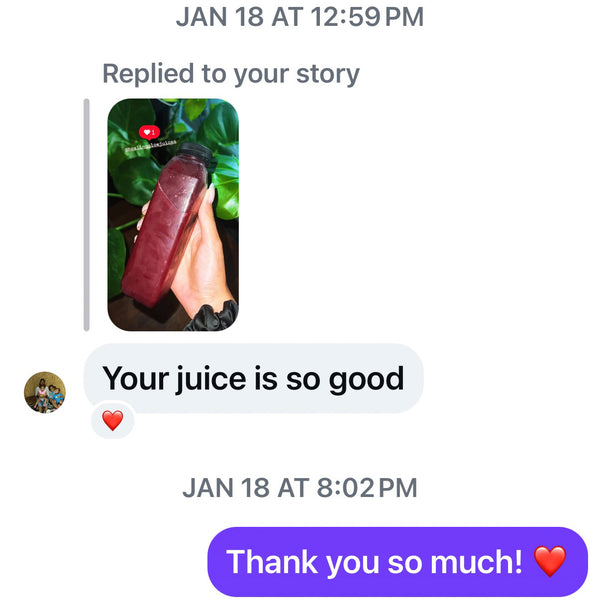
Task: Open the sender's profile picture
Action: [x=45, y=392]
